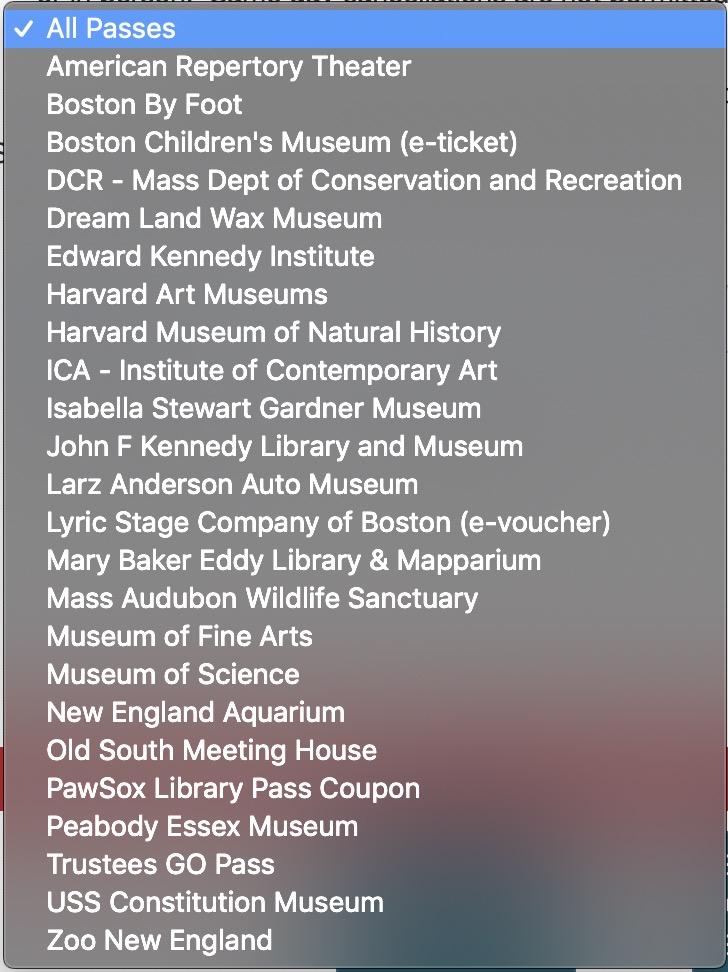Image resolution: width=728 pixels, height=972 pixels.
Task: Pick Boston Children's Museum (e-ticket)
Action: point(282,143)
